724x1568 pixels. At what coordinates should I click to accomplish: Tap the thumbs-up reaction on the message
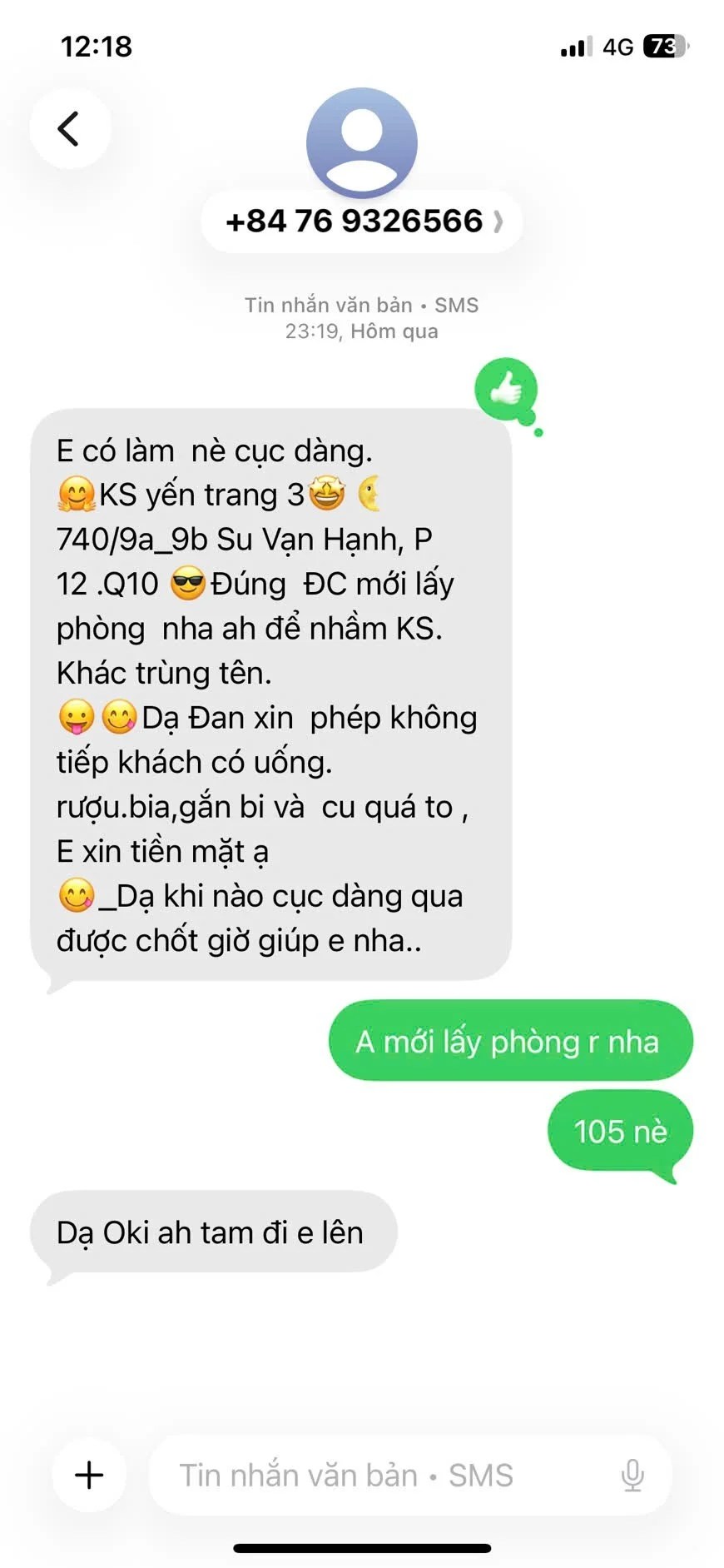tap(505, 390)
